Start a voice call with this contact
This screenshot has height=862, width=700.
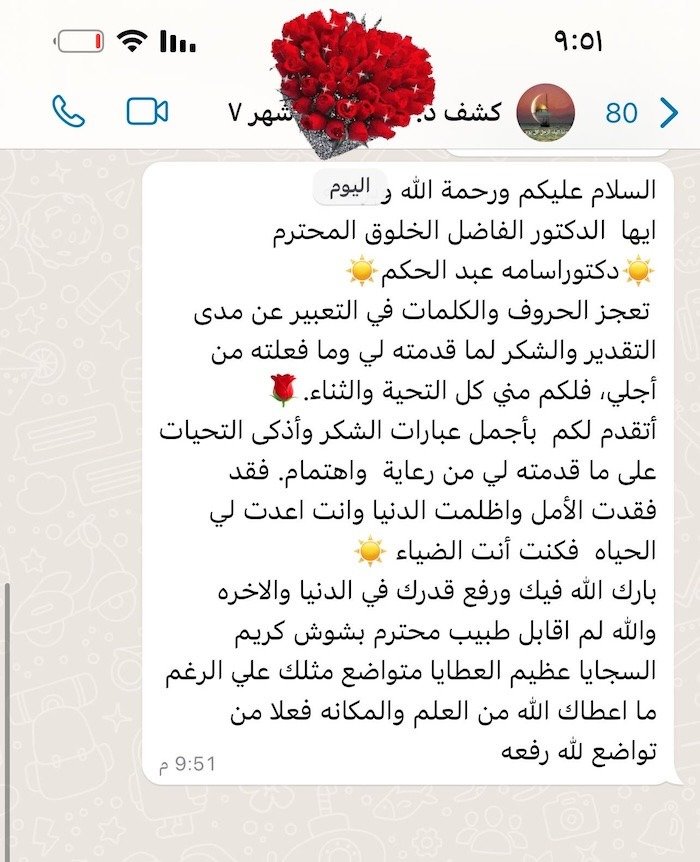click(68, 111)
